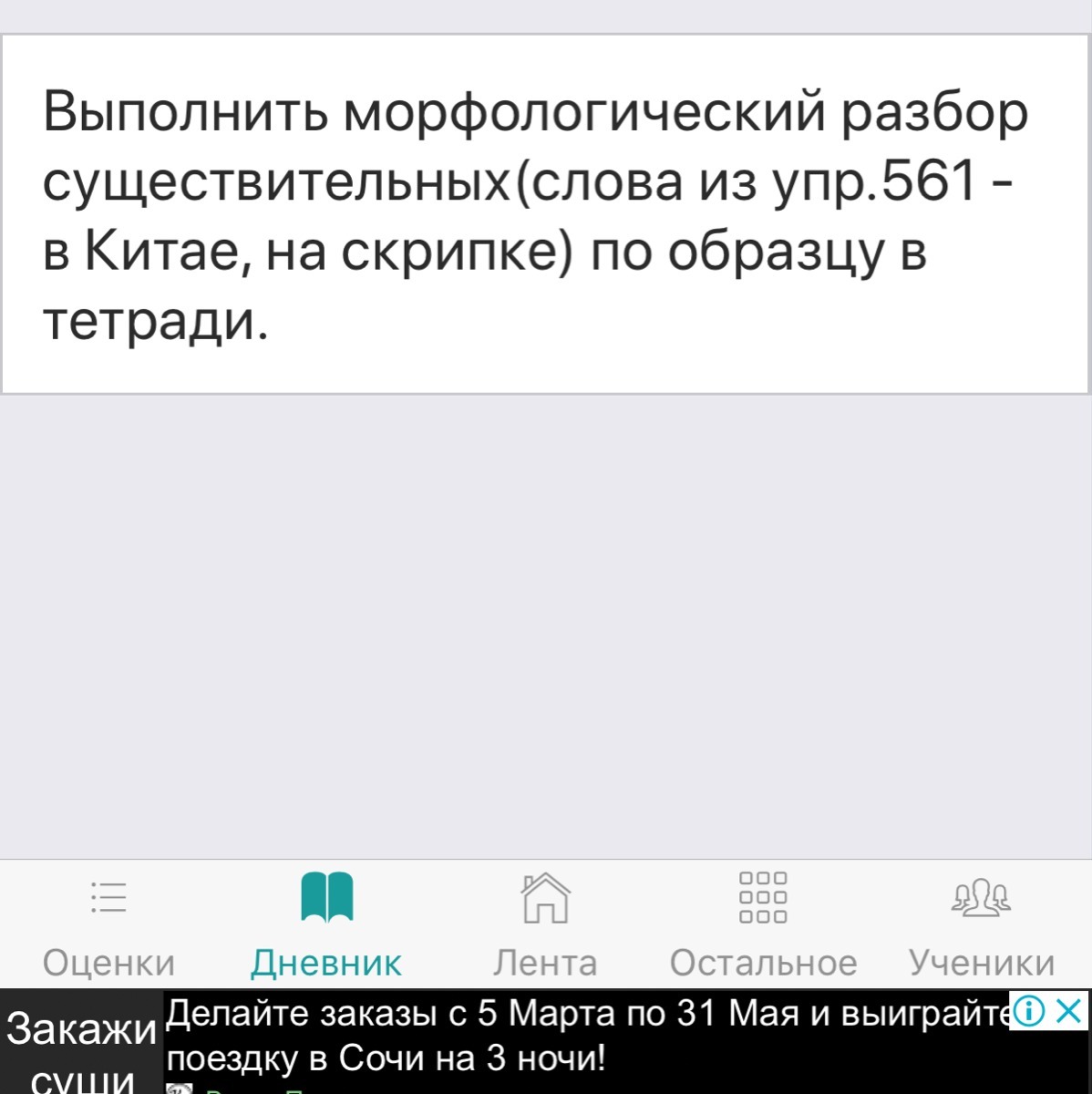Open the Ученики tab
This screenshot has width=1092, height=1094.
(x=981, y=923)
